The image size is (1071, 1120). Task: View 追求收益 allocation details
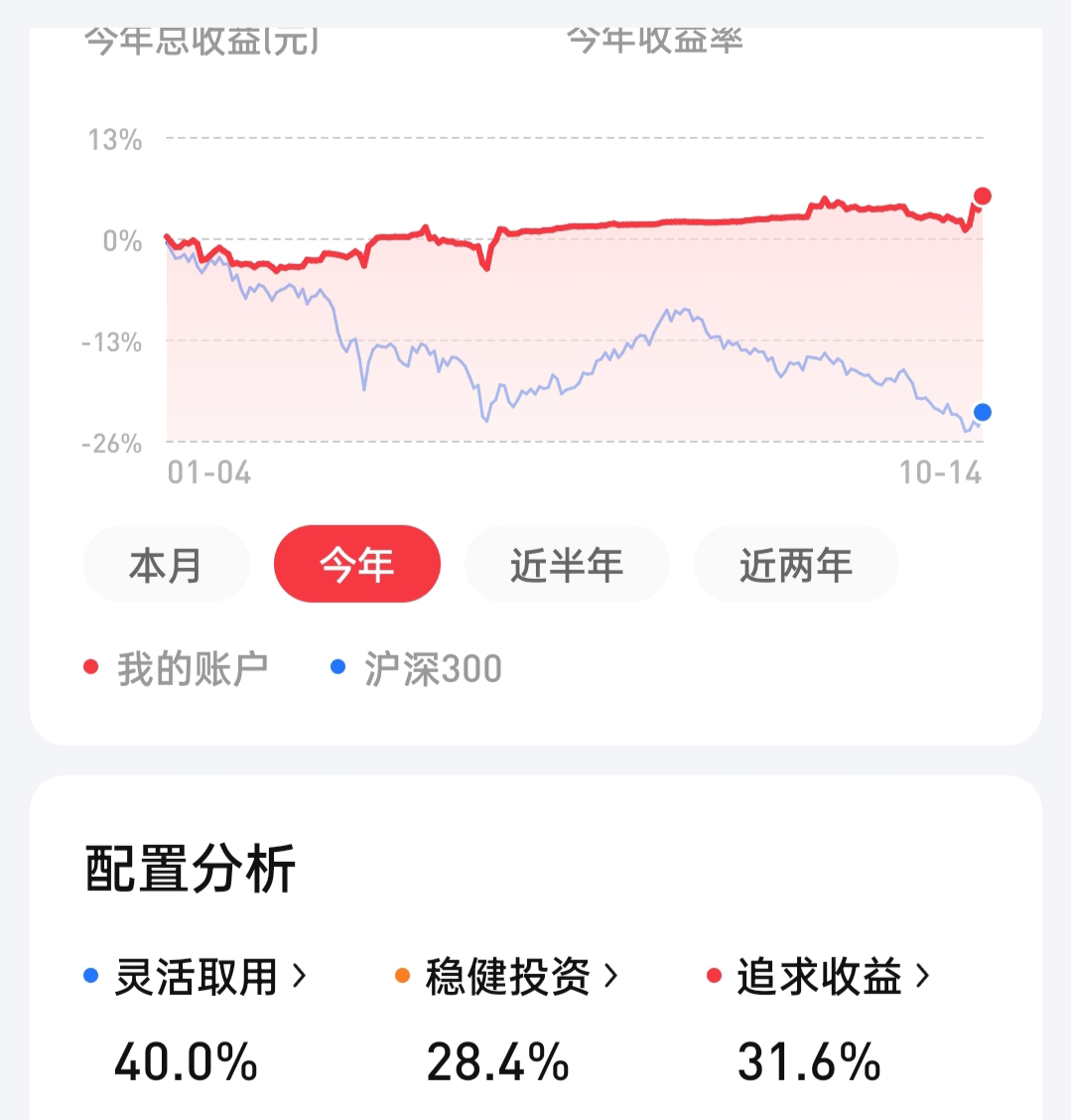click(x=818, y=976)
